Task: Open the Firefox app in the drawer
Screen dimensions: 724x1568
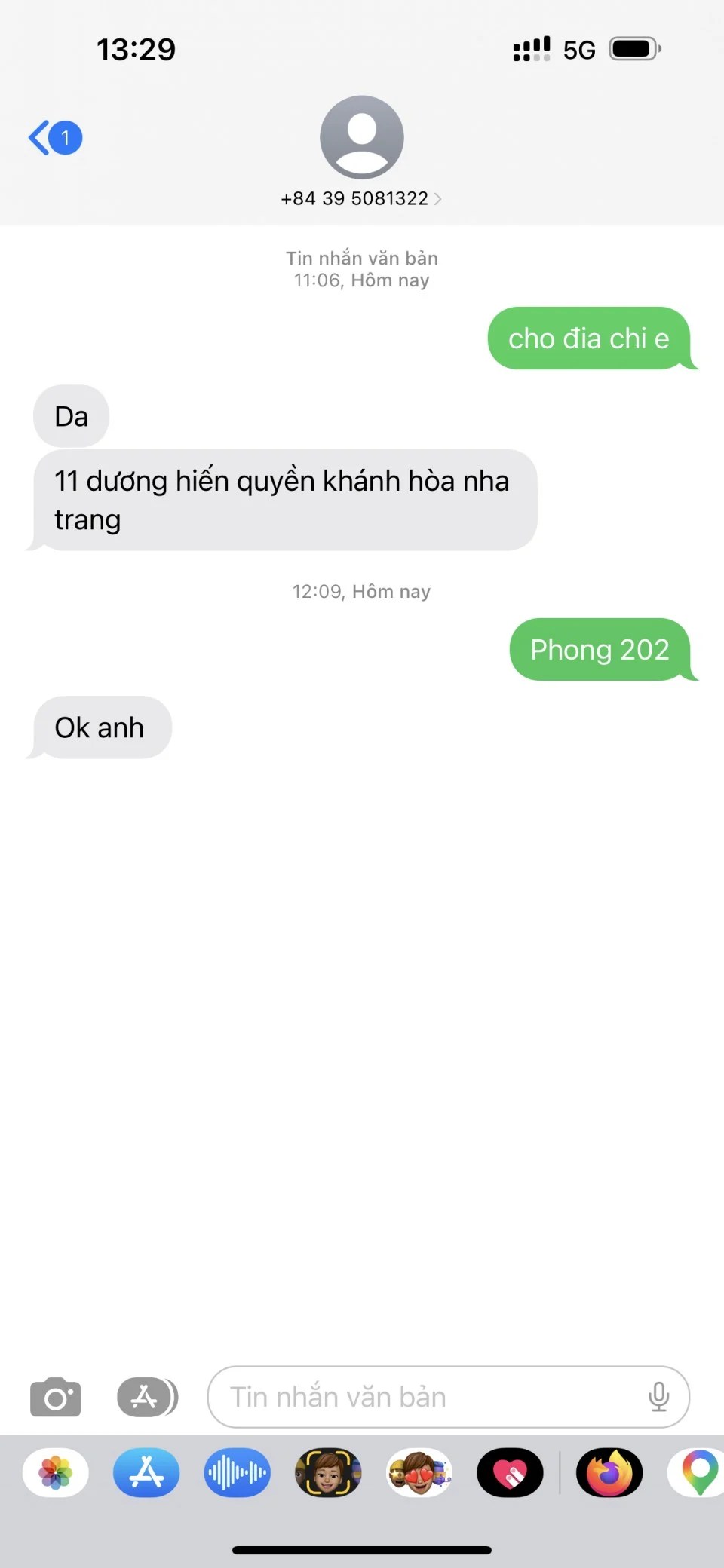Action: click(609, 1472)
